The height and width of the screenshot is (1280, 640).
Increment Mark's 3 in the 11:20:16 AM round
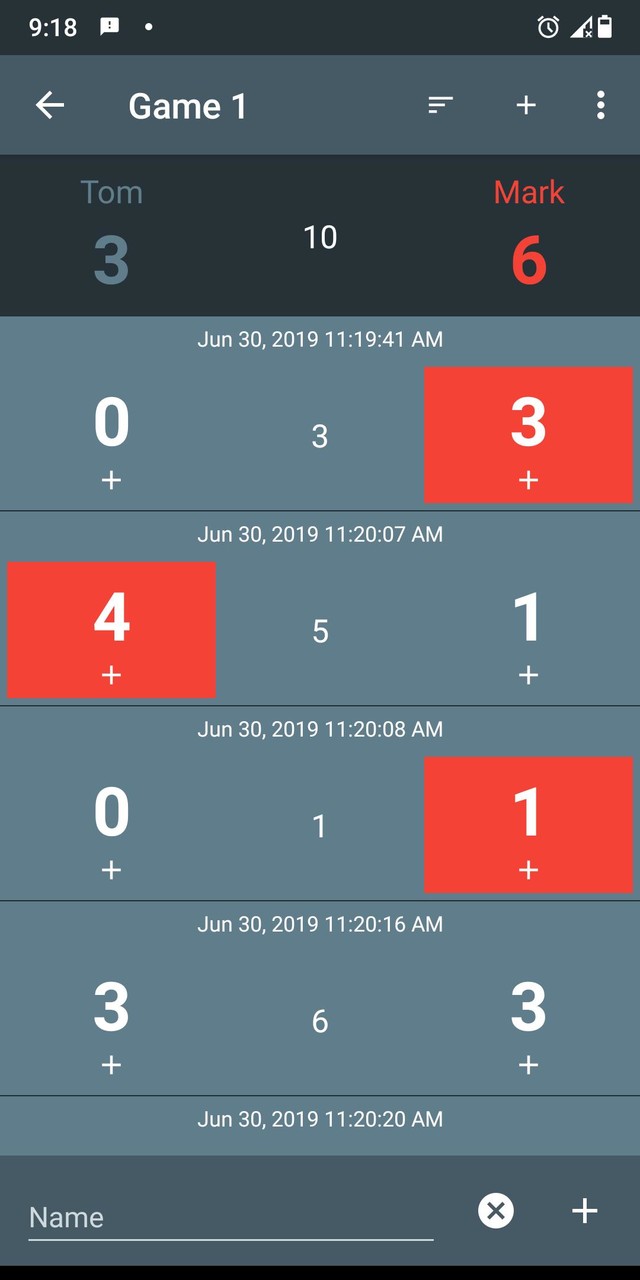(x=528, y=1066)
